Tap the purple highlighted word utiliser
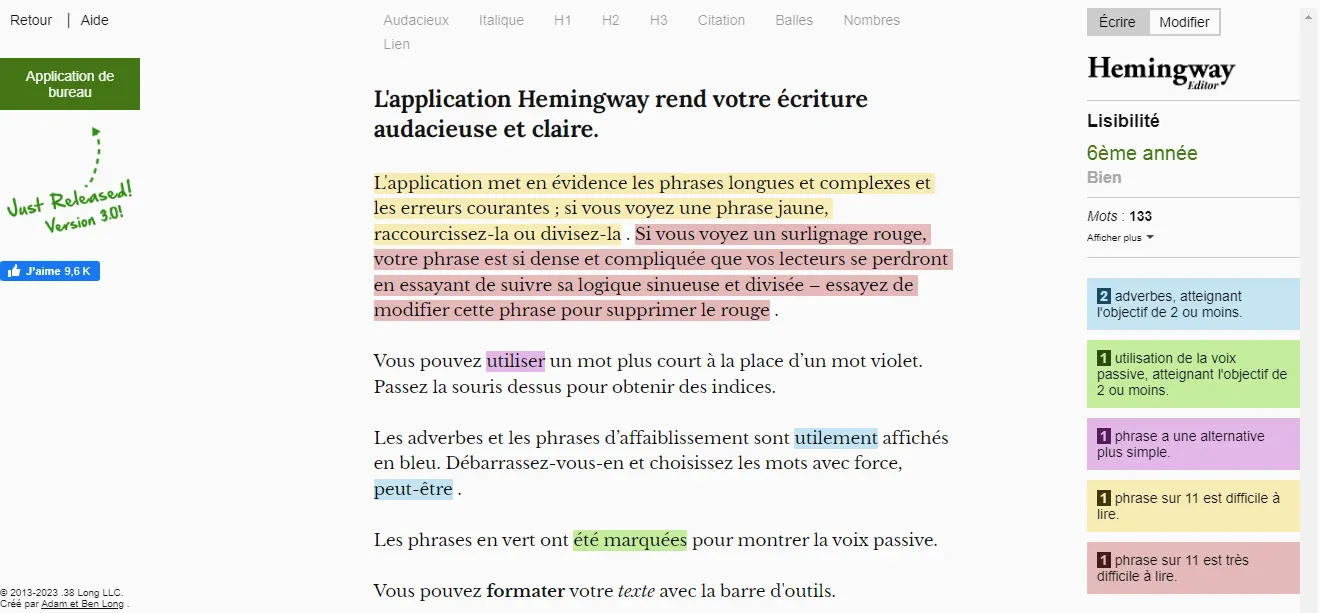 515,360
